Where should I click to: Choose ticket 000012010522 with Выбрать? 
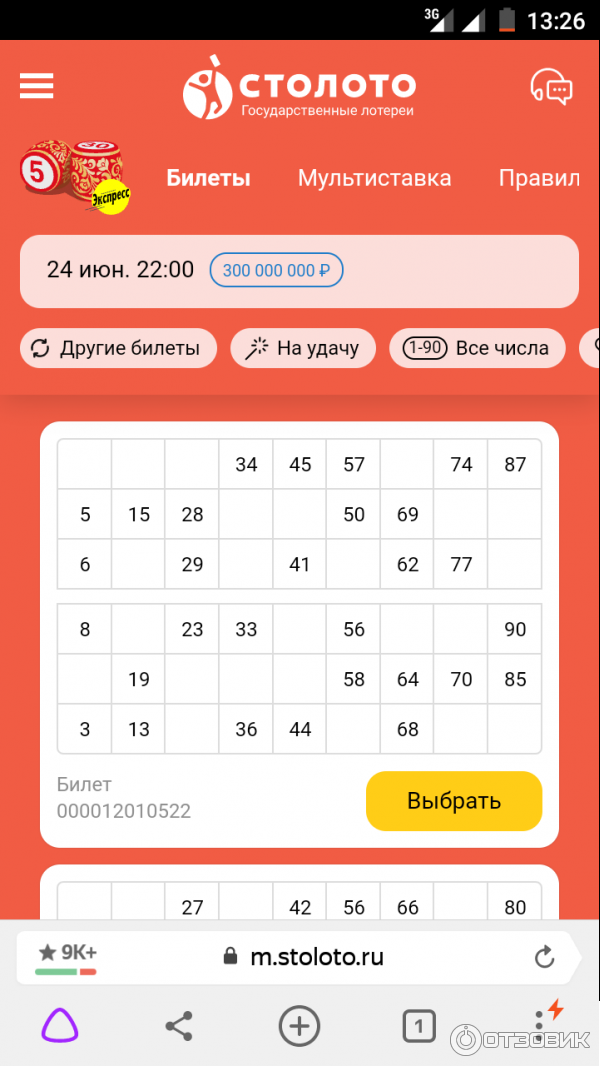[x=453, y=801]
